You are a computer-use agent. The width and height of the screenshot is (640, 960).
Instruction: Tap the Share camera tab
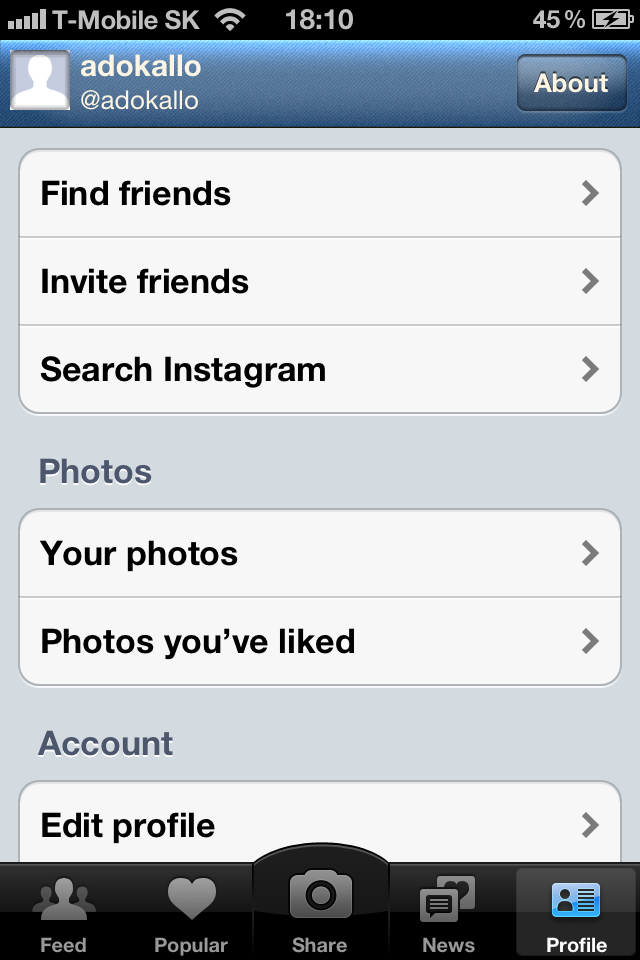320,905
